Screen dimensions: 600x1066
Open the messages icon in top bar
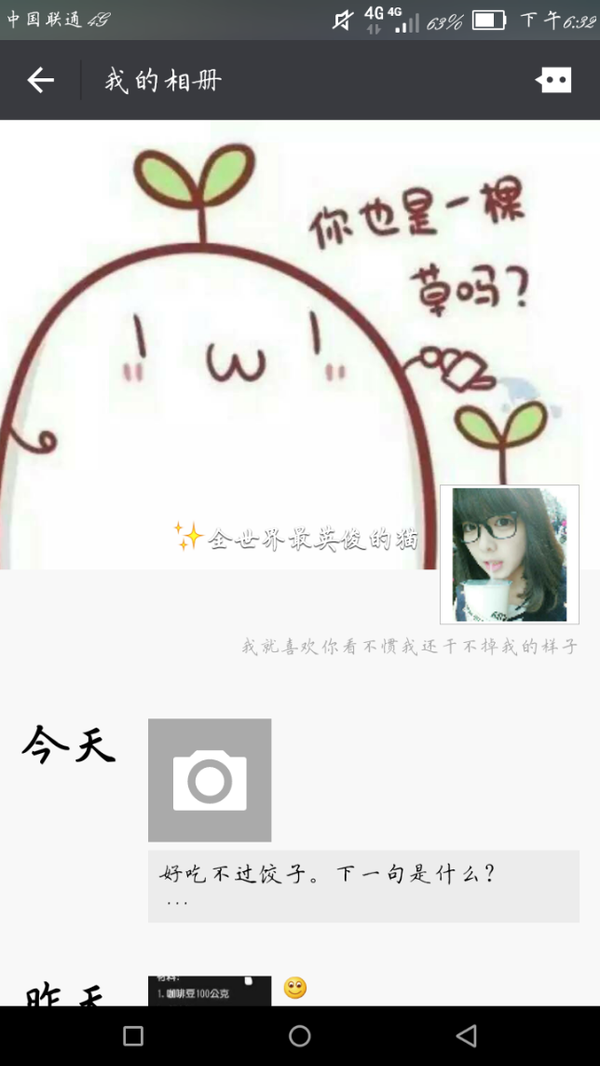(553, 80)
